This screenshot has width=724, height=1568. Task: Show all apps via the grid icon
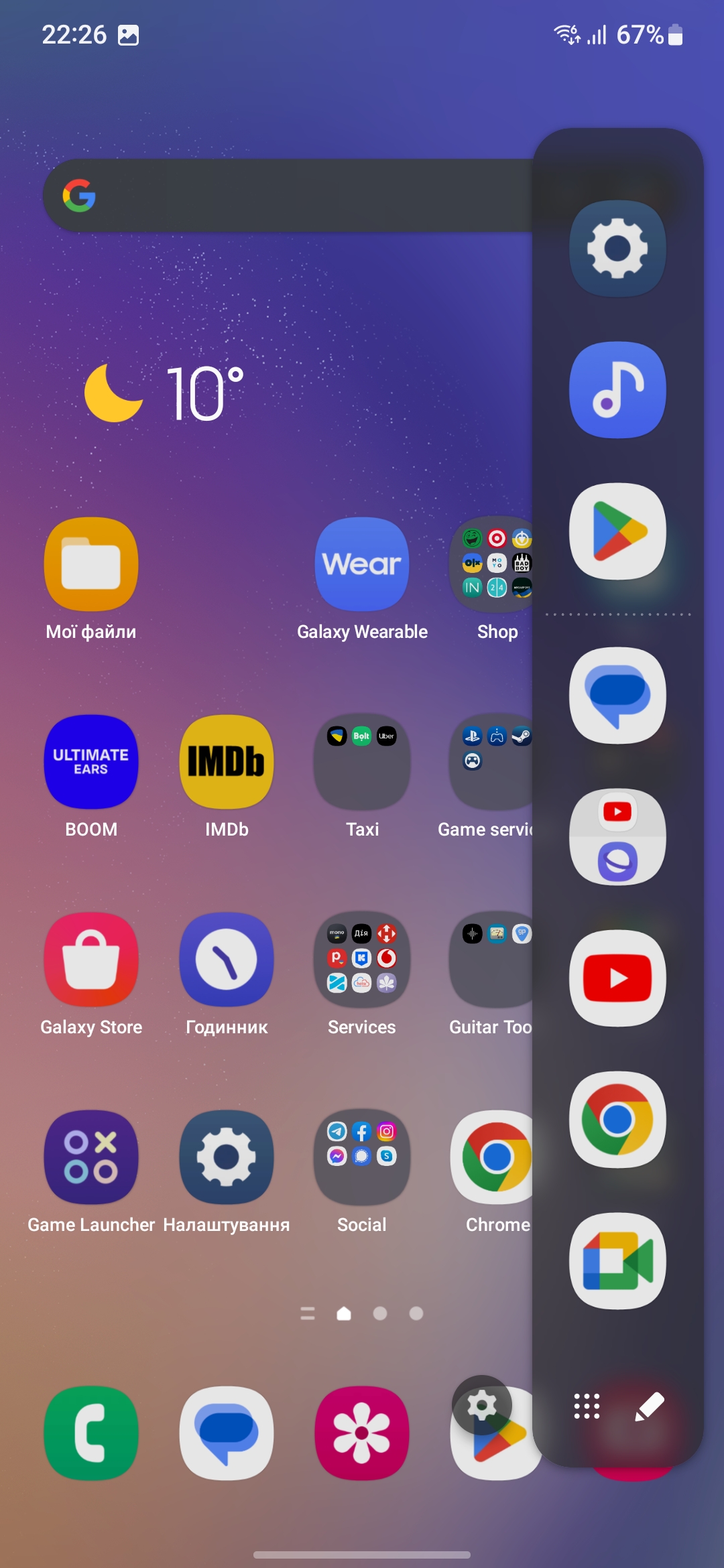point(587,1406)
